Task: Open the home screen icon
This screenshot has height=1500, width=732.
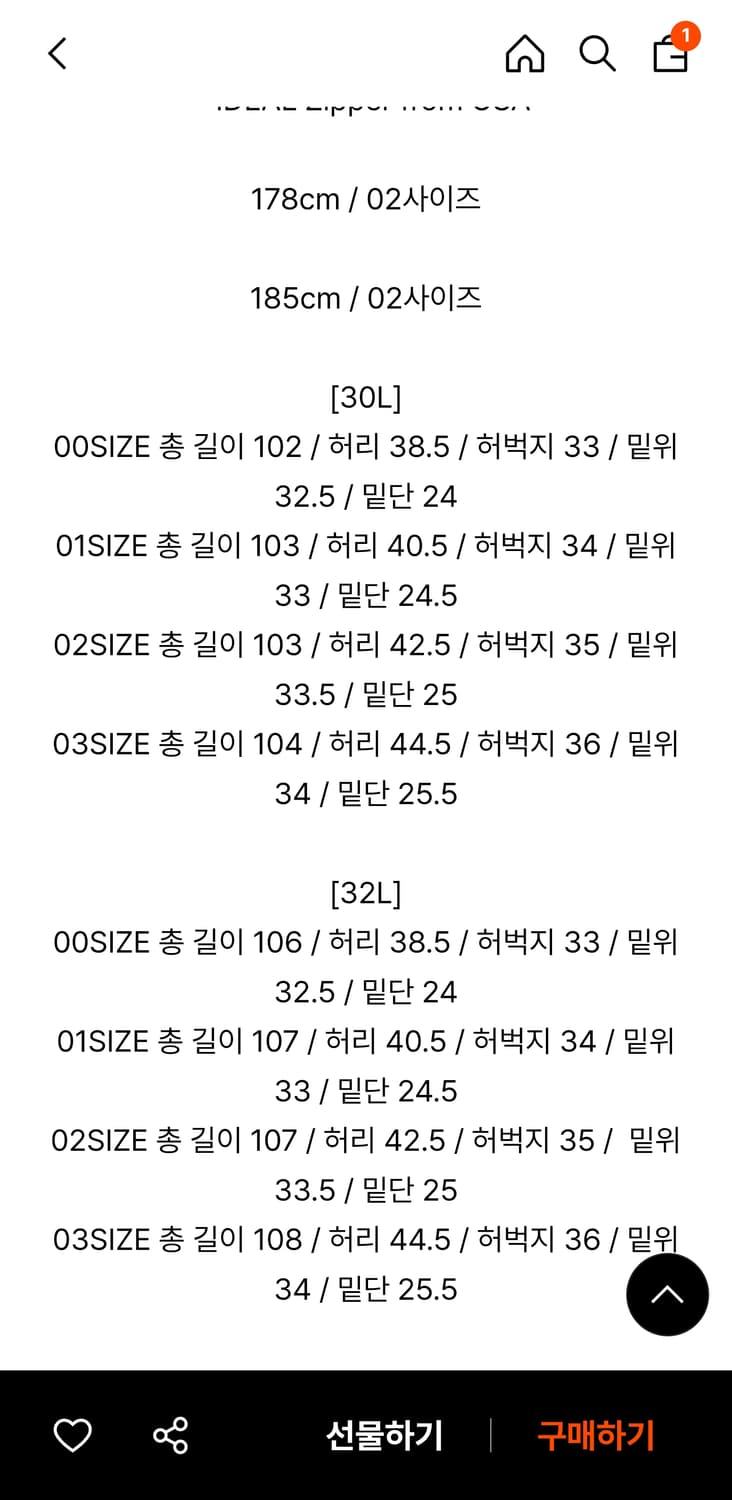Action: click(524, 55)
